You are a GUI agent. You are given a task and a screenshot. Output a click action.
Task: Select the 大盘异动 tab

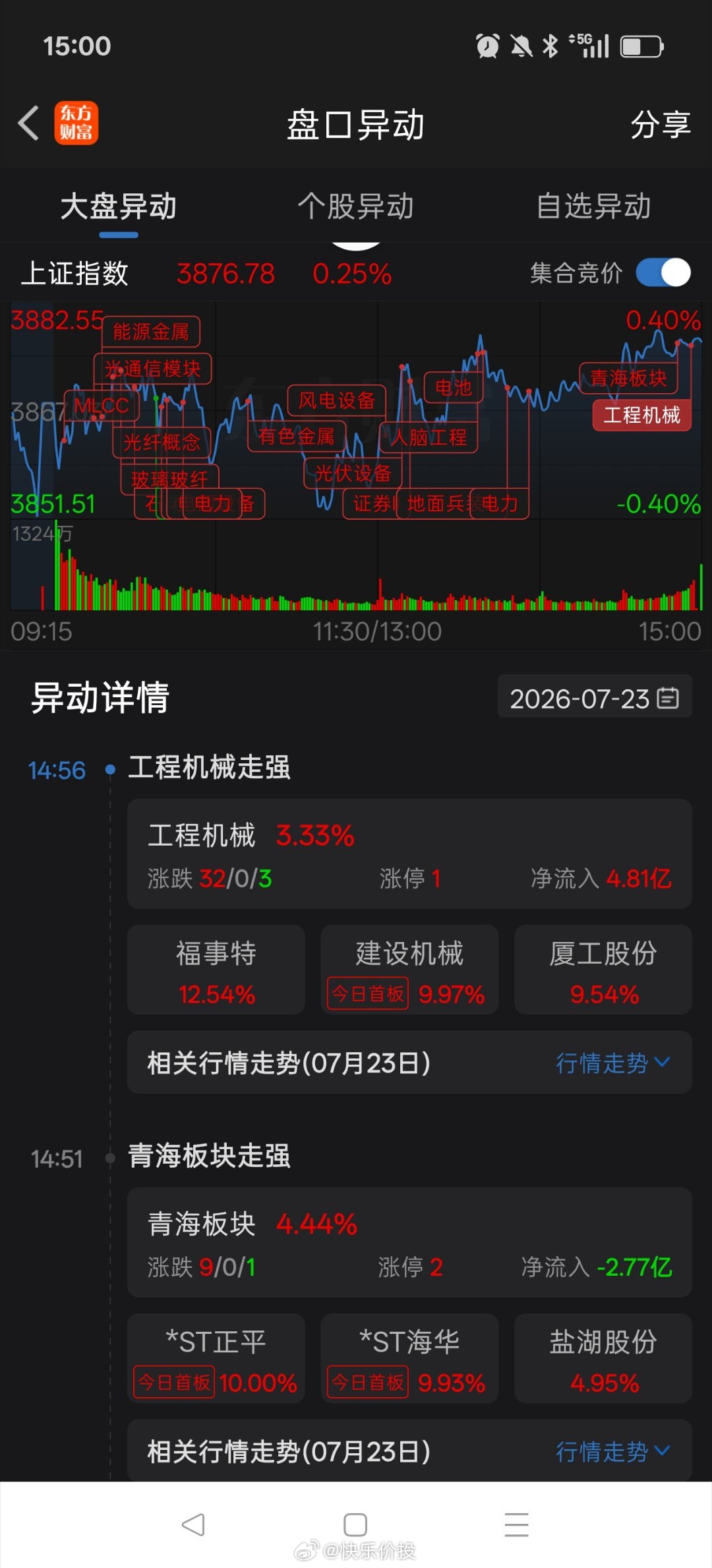119,206
